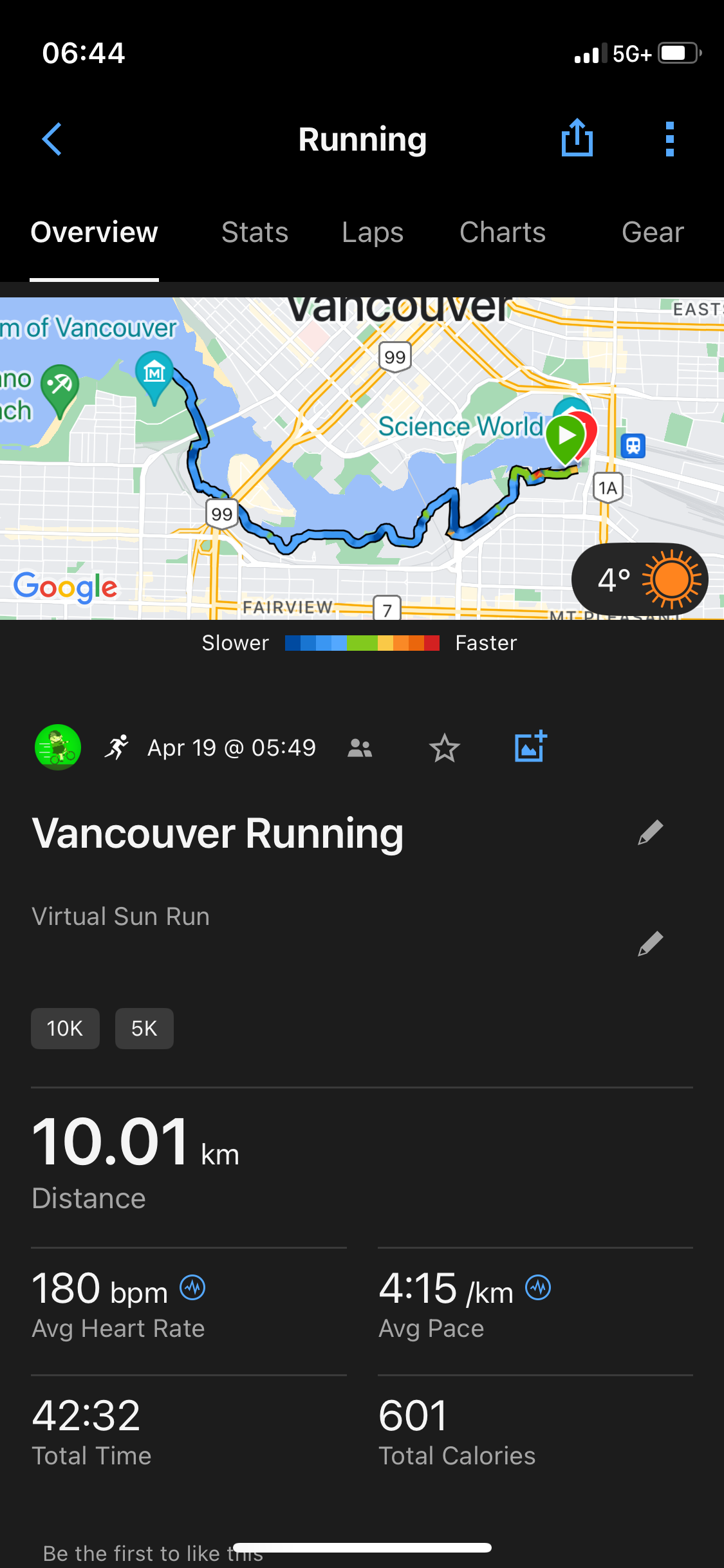Open the privacy audience icon
This screenshot has width=724, height=1568.
point(360,748)
